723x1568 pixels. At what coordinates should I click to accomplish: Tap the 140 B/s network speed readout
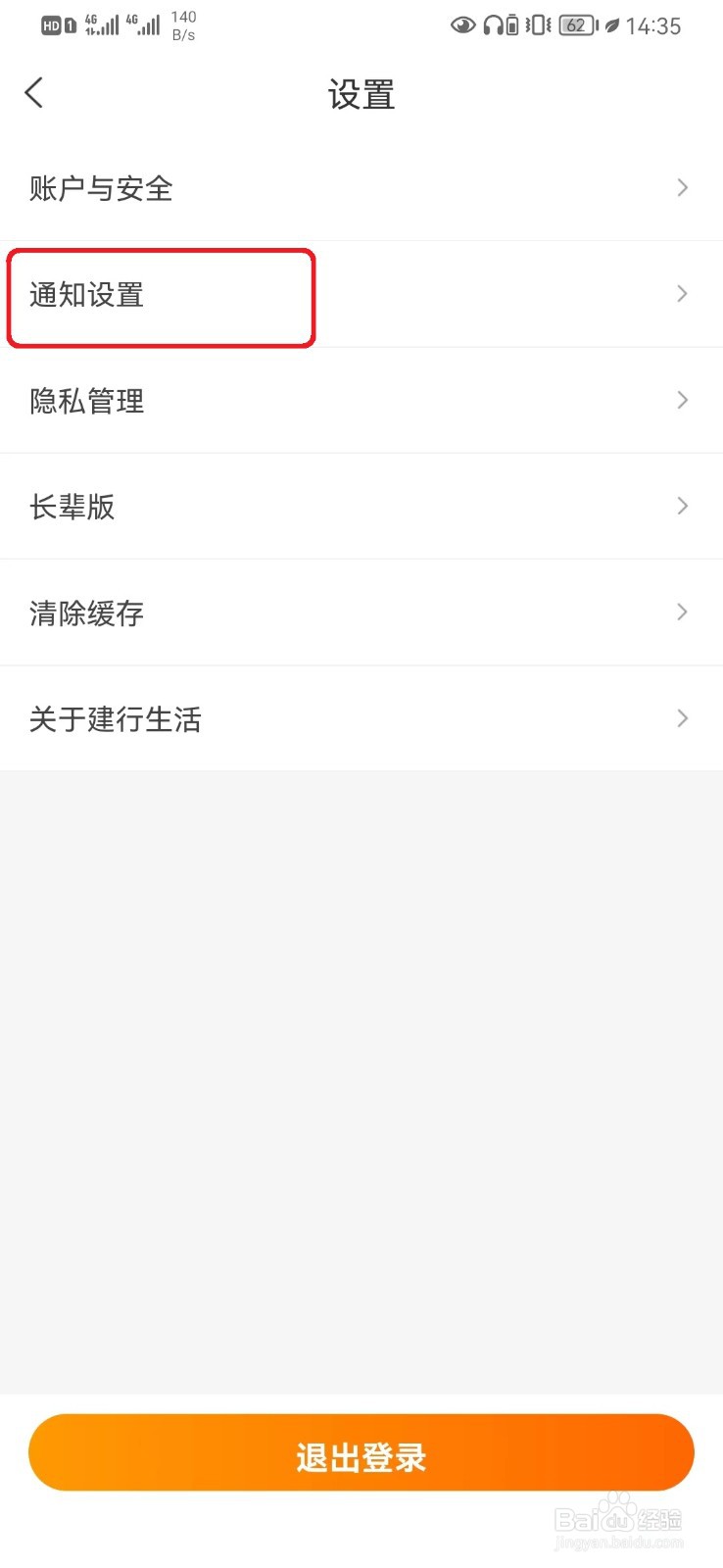tap(182, 24)
